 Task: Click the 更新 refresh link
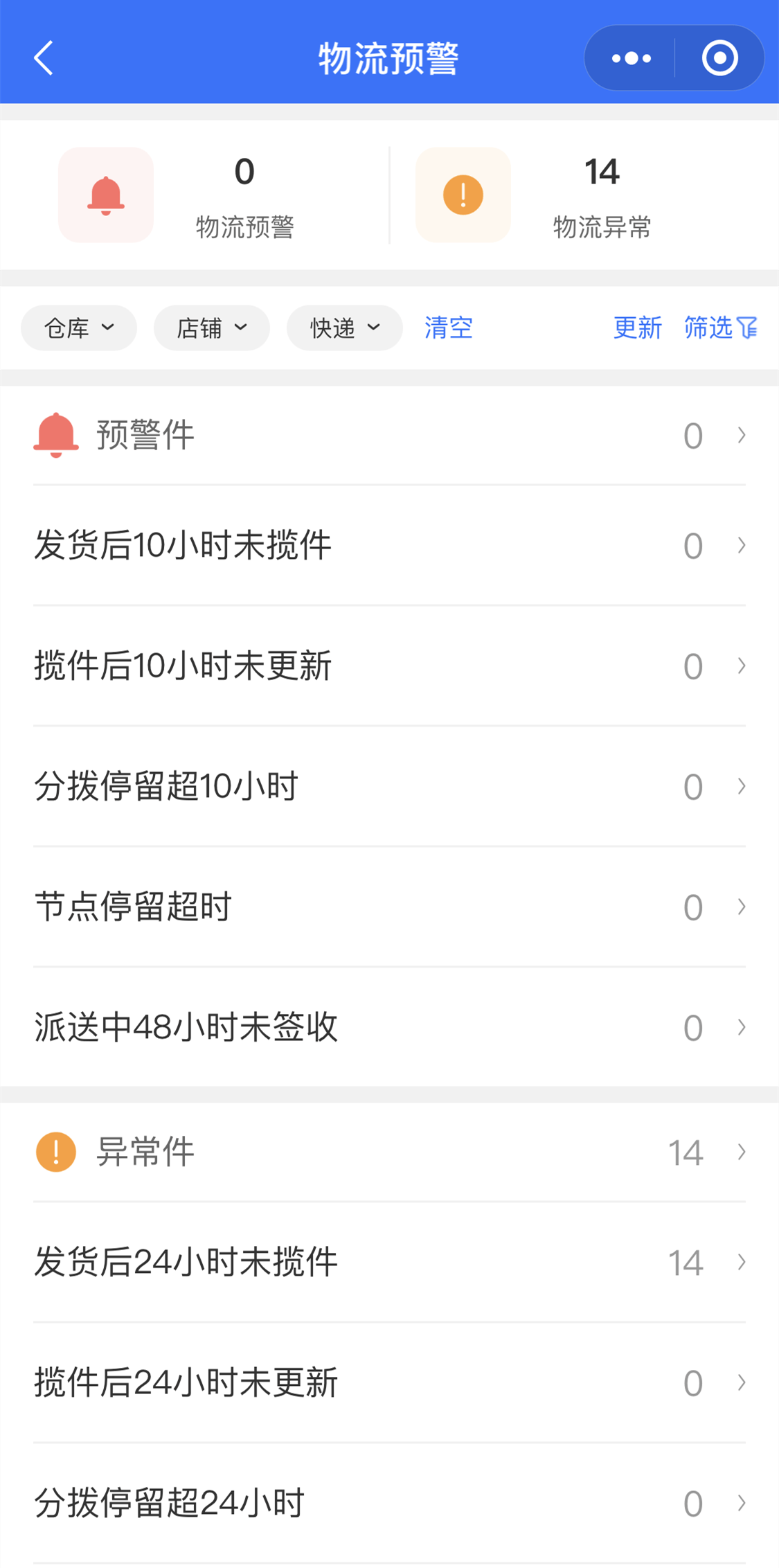point(636,328)
